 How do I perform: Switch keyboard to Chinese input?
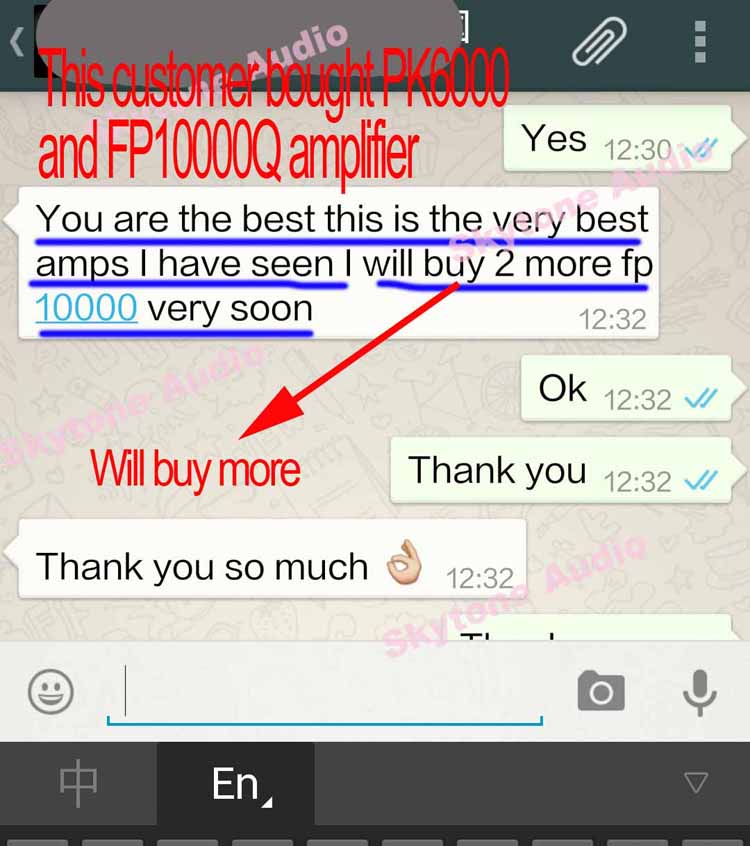(x=78, y=784)
